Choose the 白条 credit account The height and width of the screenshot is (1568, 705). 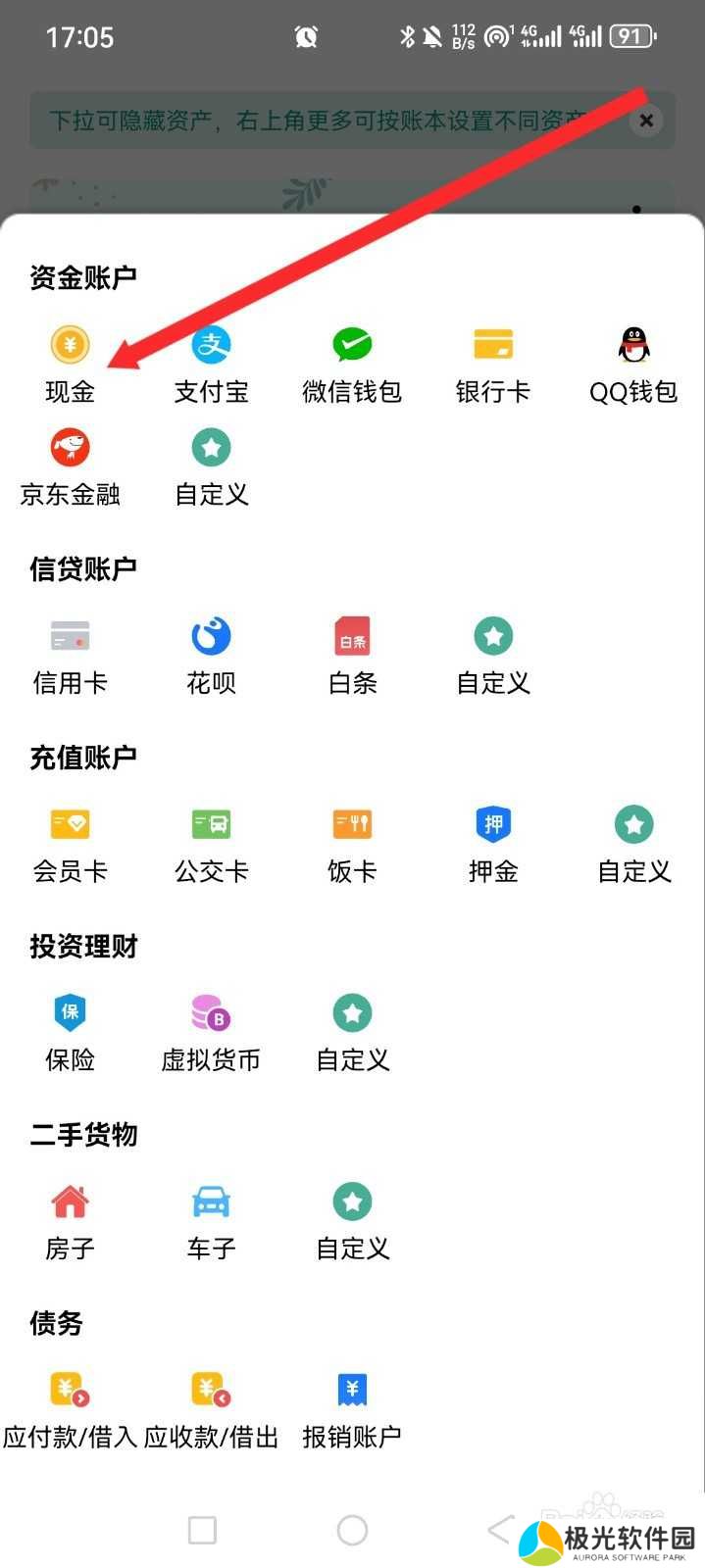tap(352, 654)
